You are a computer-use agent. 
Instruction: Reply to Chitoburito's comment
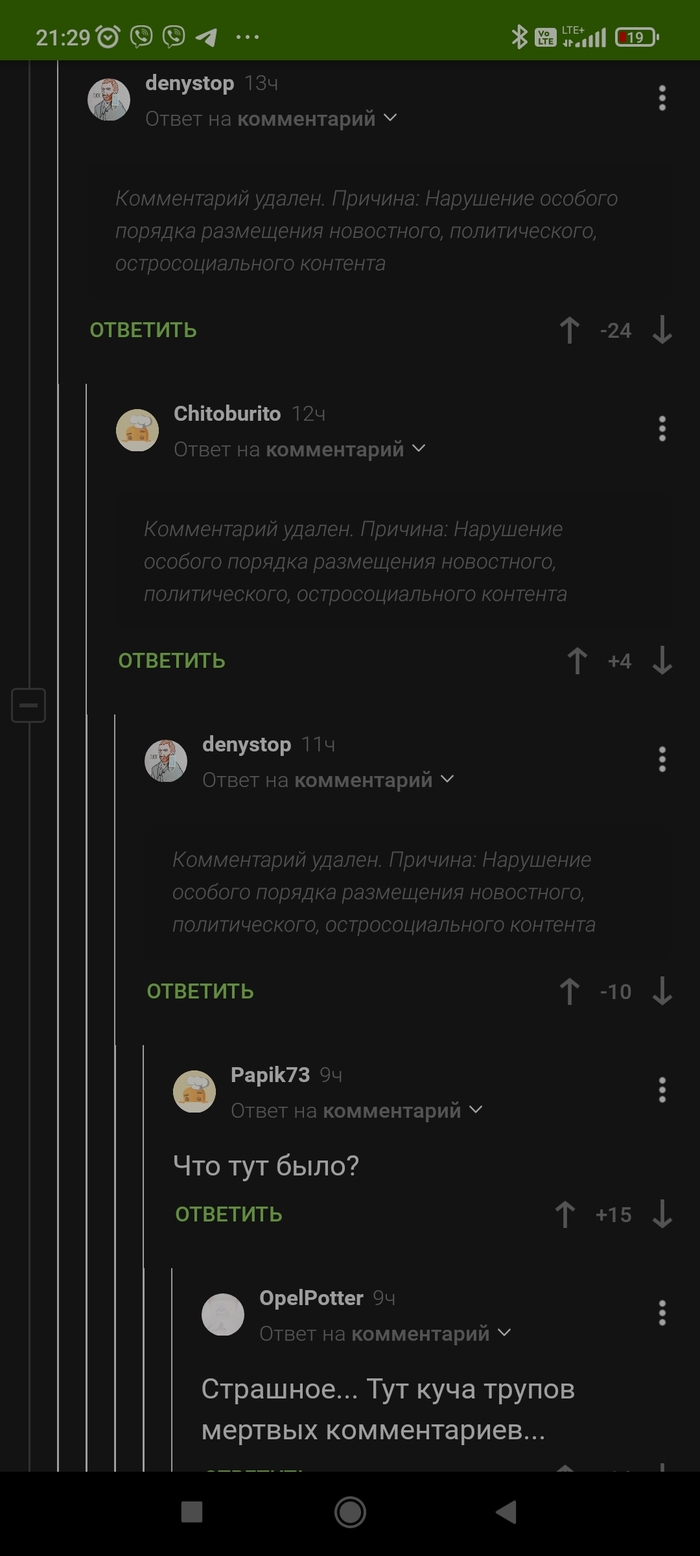click(171, 661)
